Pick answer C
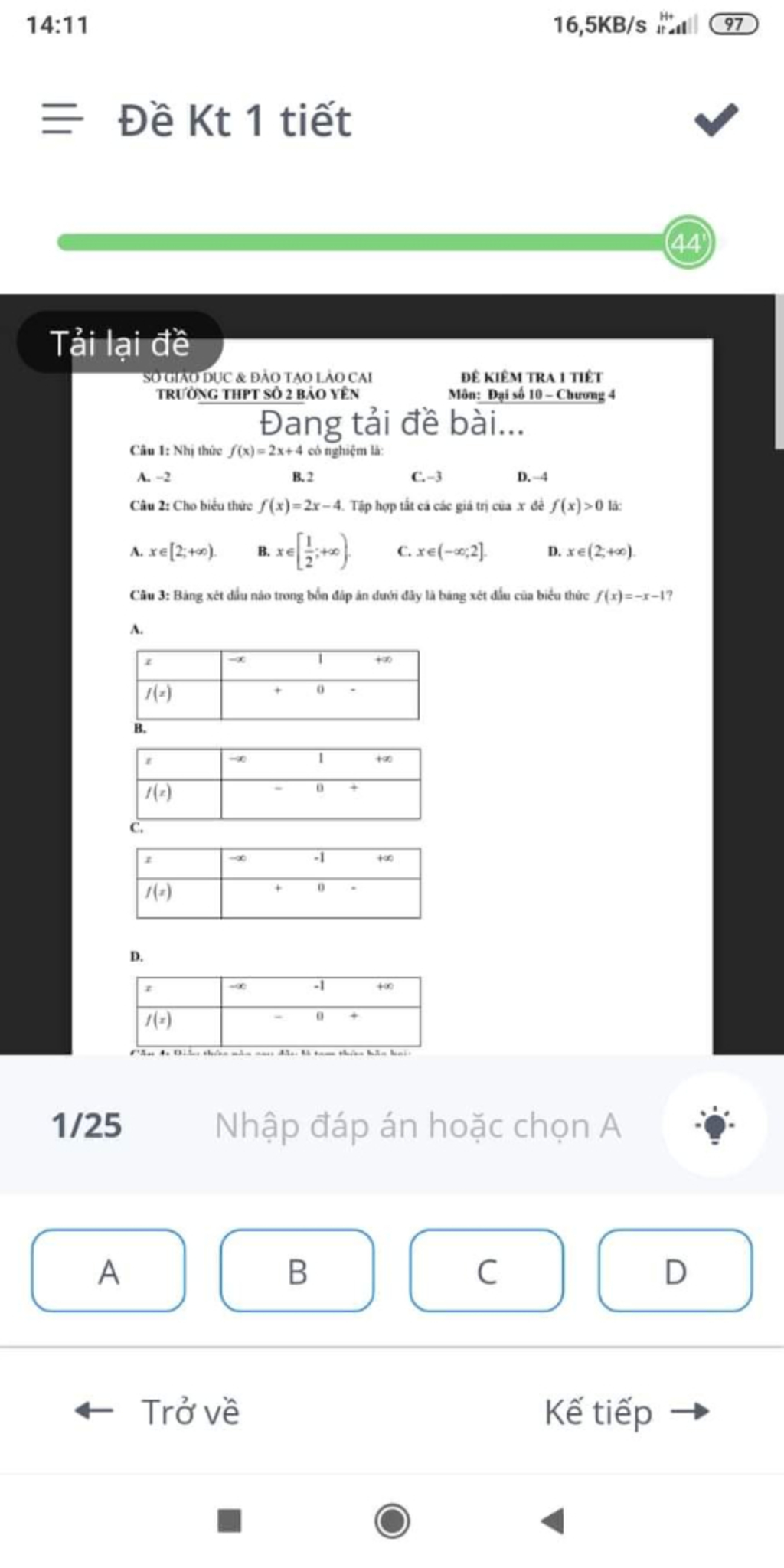Image resolution: width=784 pixels, height=1568 pixels. click(486, 1271)
